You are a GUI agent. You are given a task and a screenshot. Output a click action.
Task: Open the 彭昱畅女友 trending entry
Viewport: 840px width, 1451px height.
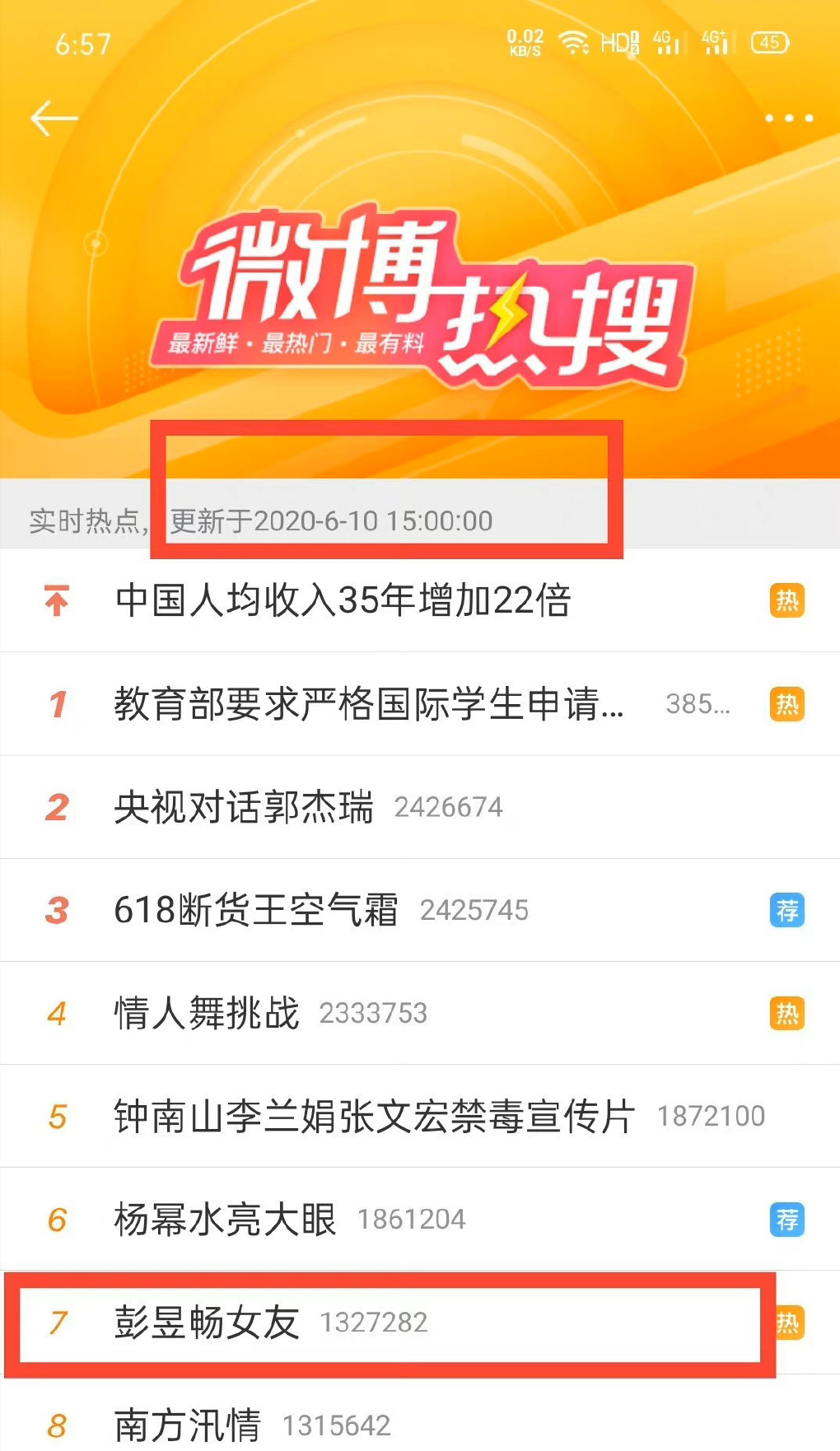(207, 1323)
